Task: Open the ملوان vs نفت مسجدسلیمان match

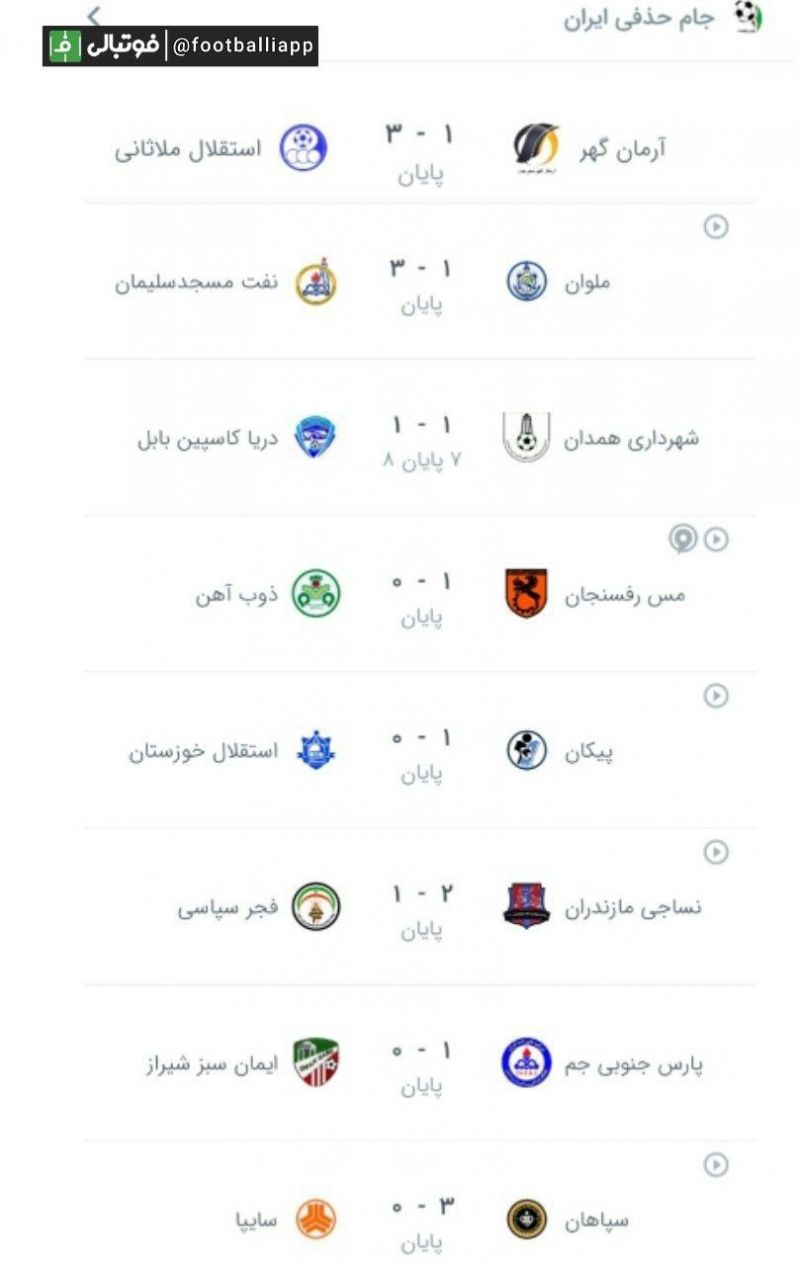Action: pos(419,283)
